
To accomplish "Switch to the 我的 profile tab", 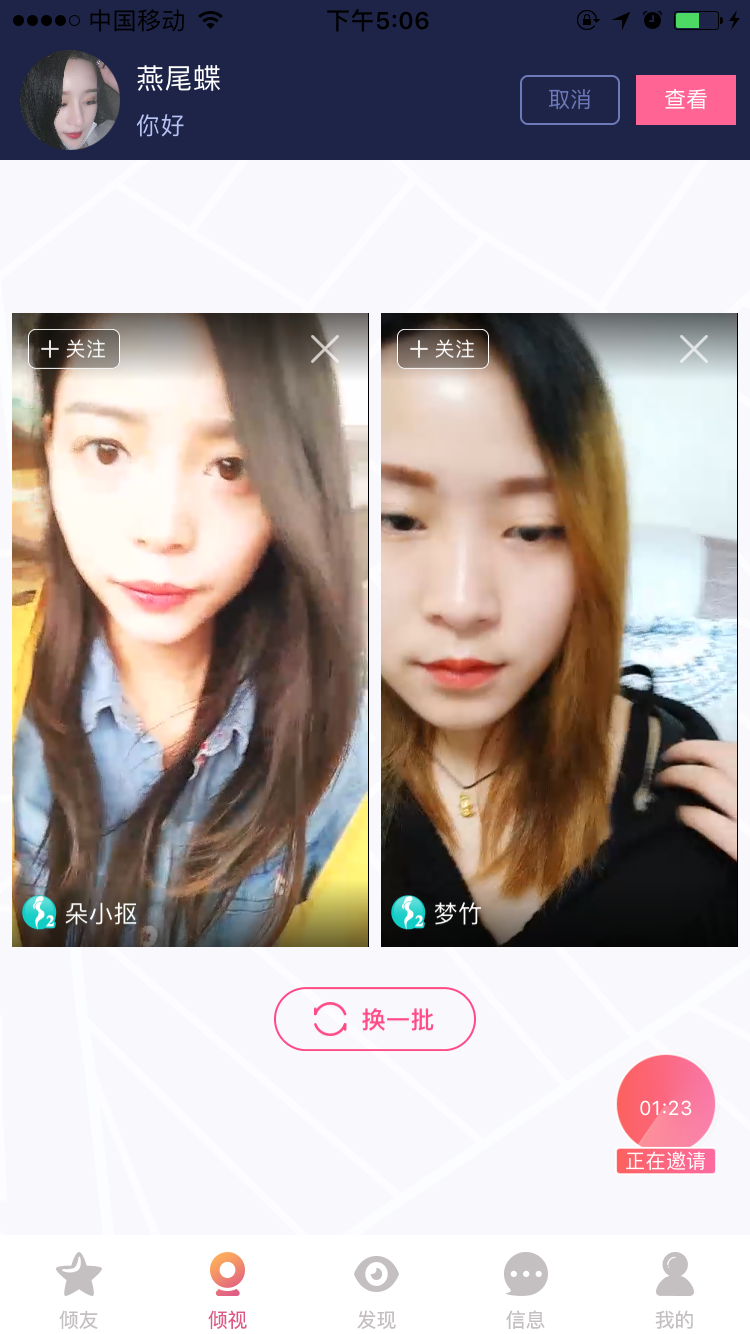I will point(674,1291).
